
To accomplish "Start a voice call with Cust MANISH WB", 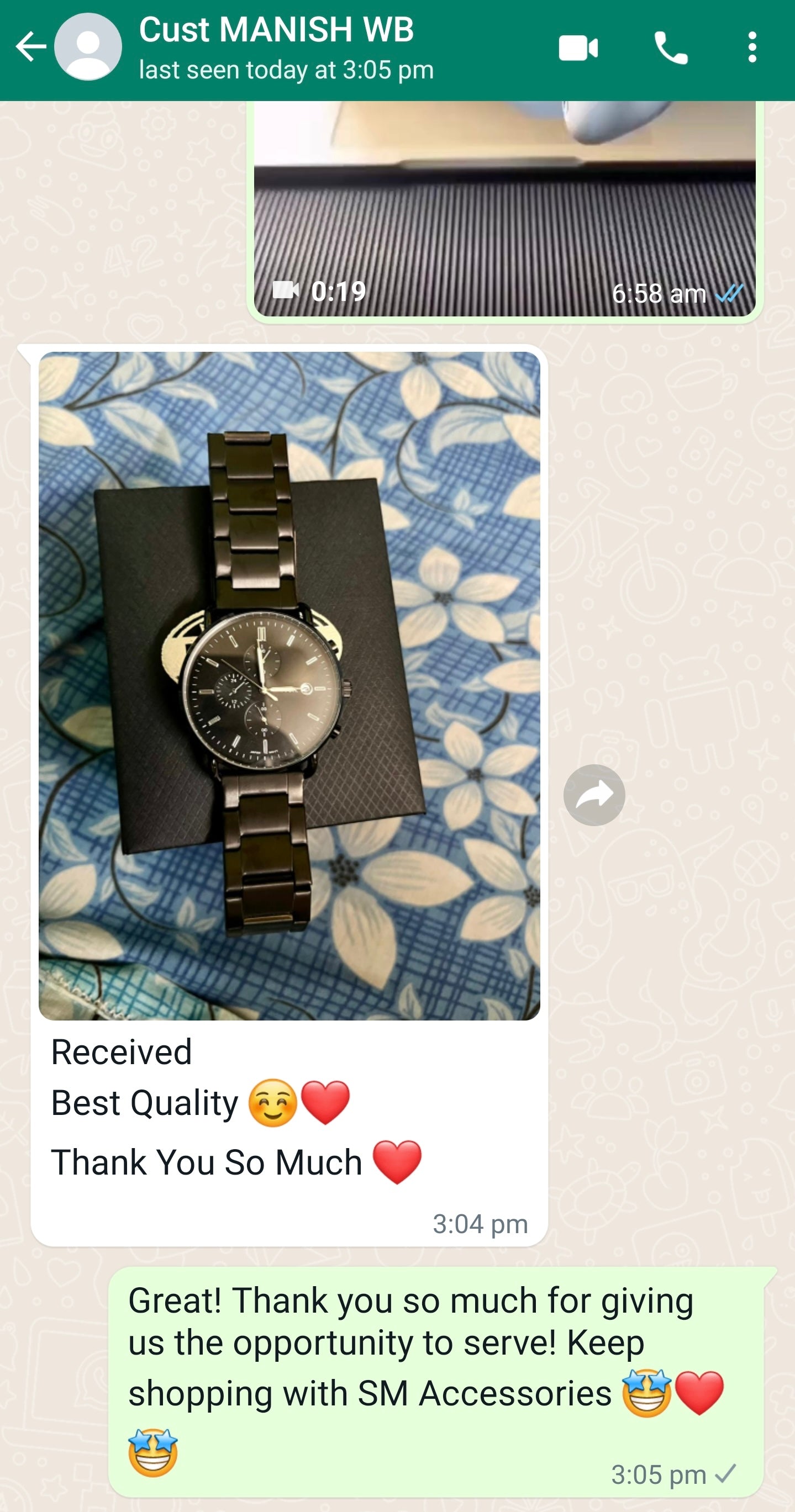I will click(671, 48).
